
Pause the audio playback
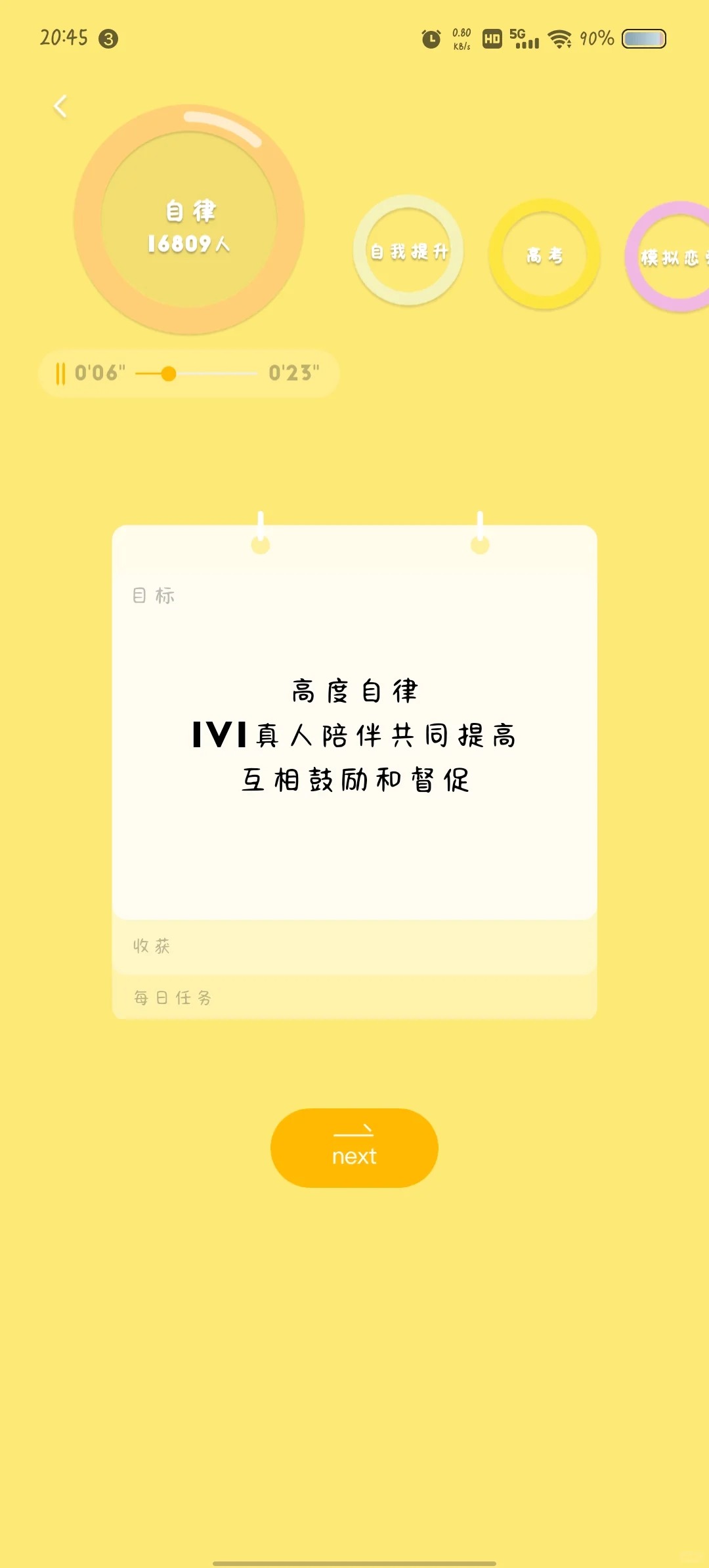(60, 374)
